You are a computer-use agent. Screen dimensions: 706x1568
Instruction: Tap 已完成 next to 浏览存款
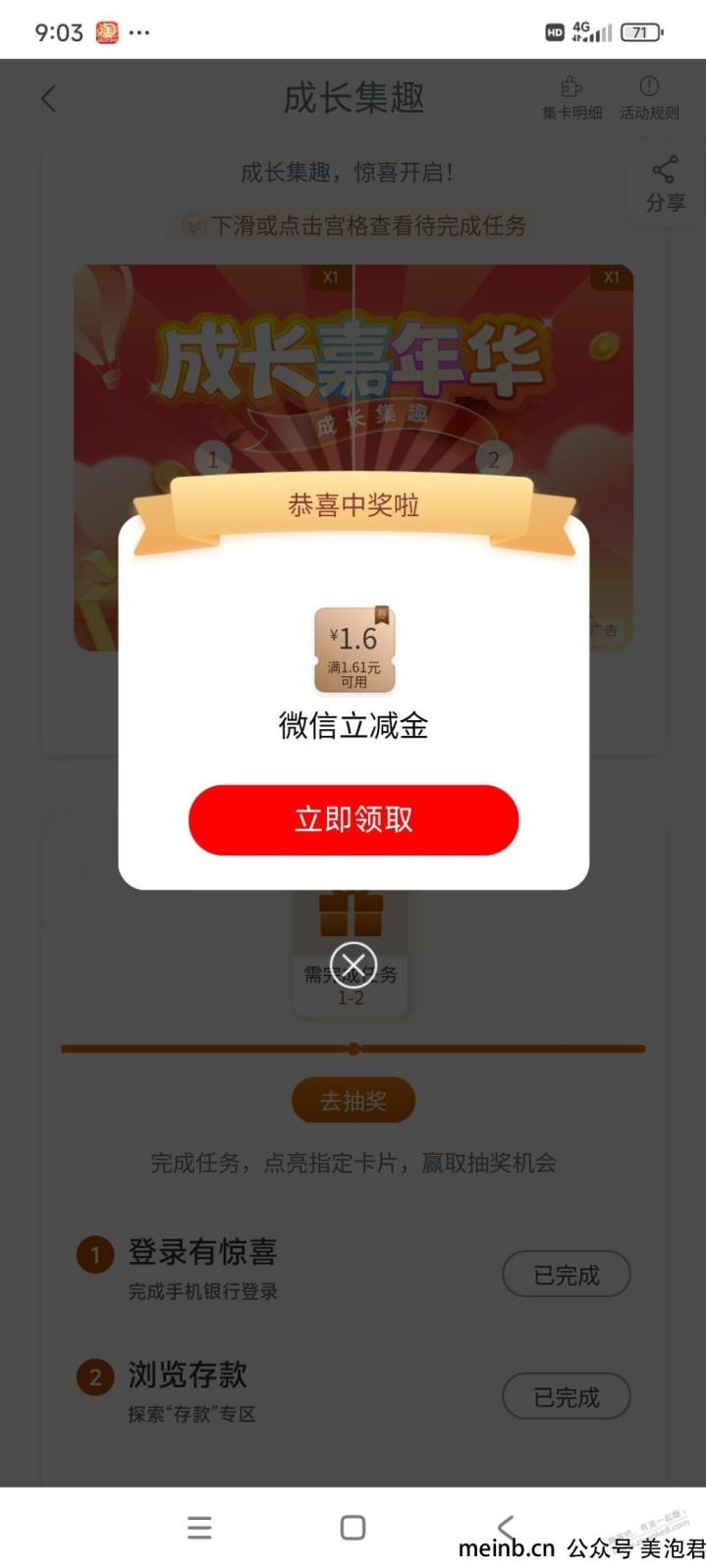566,1396
